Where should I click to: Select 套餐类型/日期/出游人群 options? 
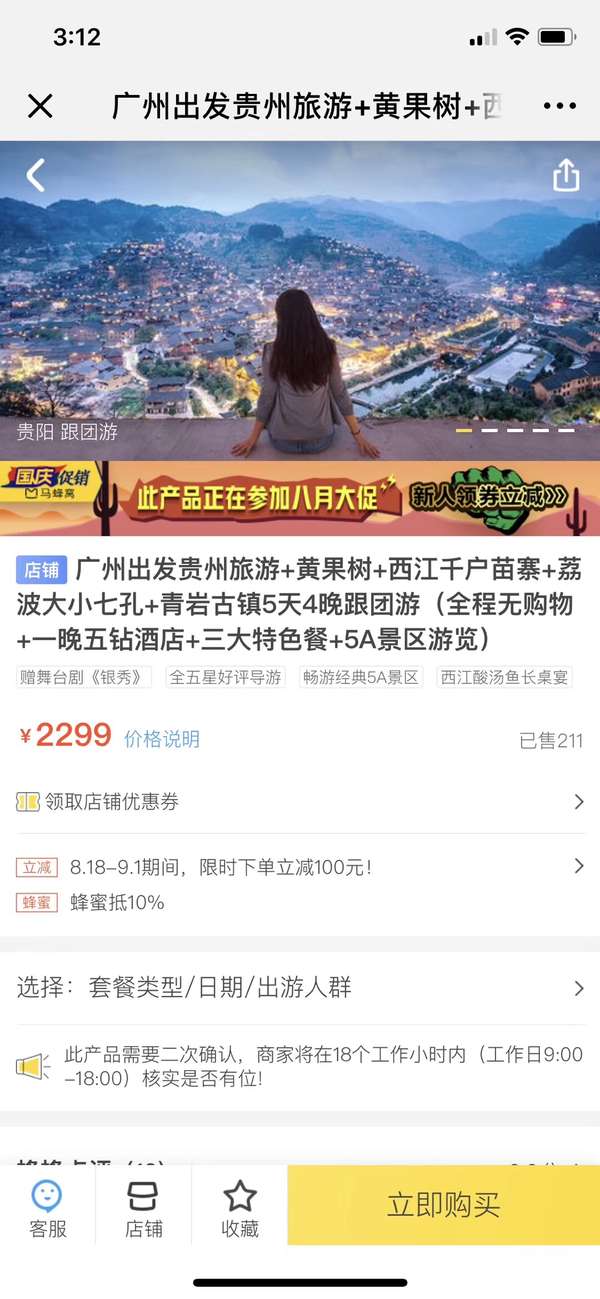click(x=300, y=989)
